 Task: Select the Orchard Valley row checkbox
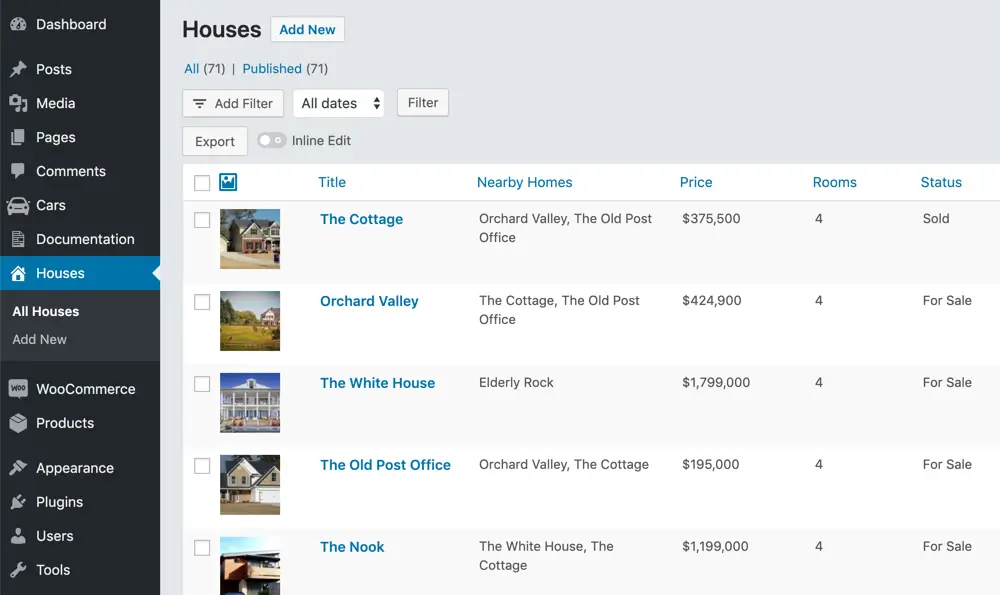coord(202,301)
